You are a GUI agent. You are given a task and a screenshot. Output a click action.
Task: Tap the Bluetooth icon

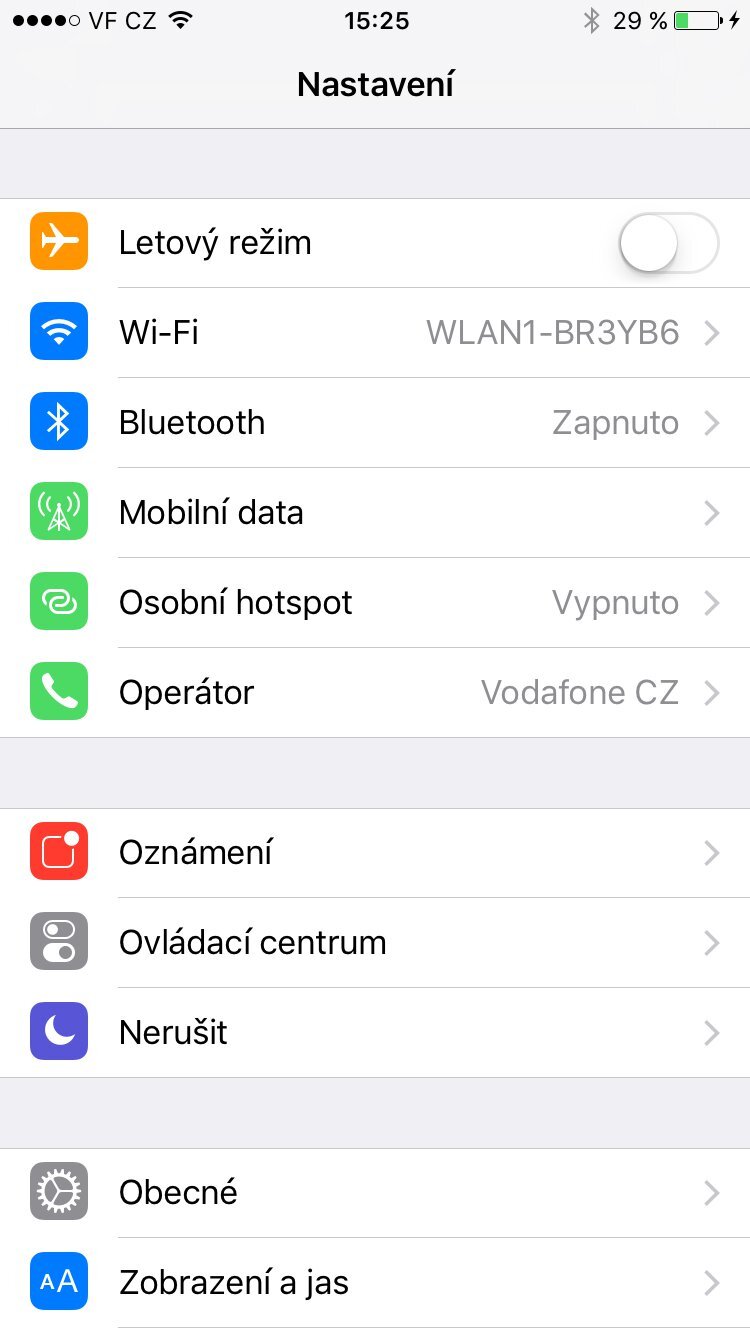[x=58, y=421]
